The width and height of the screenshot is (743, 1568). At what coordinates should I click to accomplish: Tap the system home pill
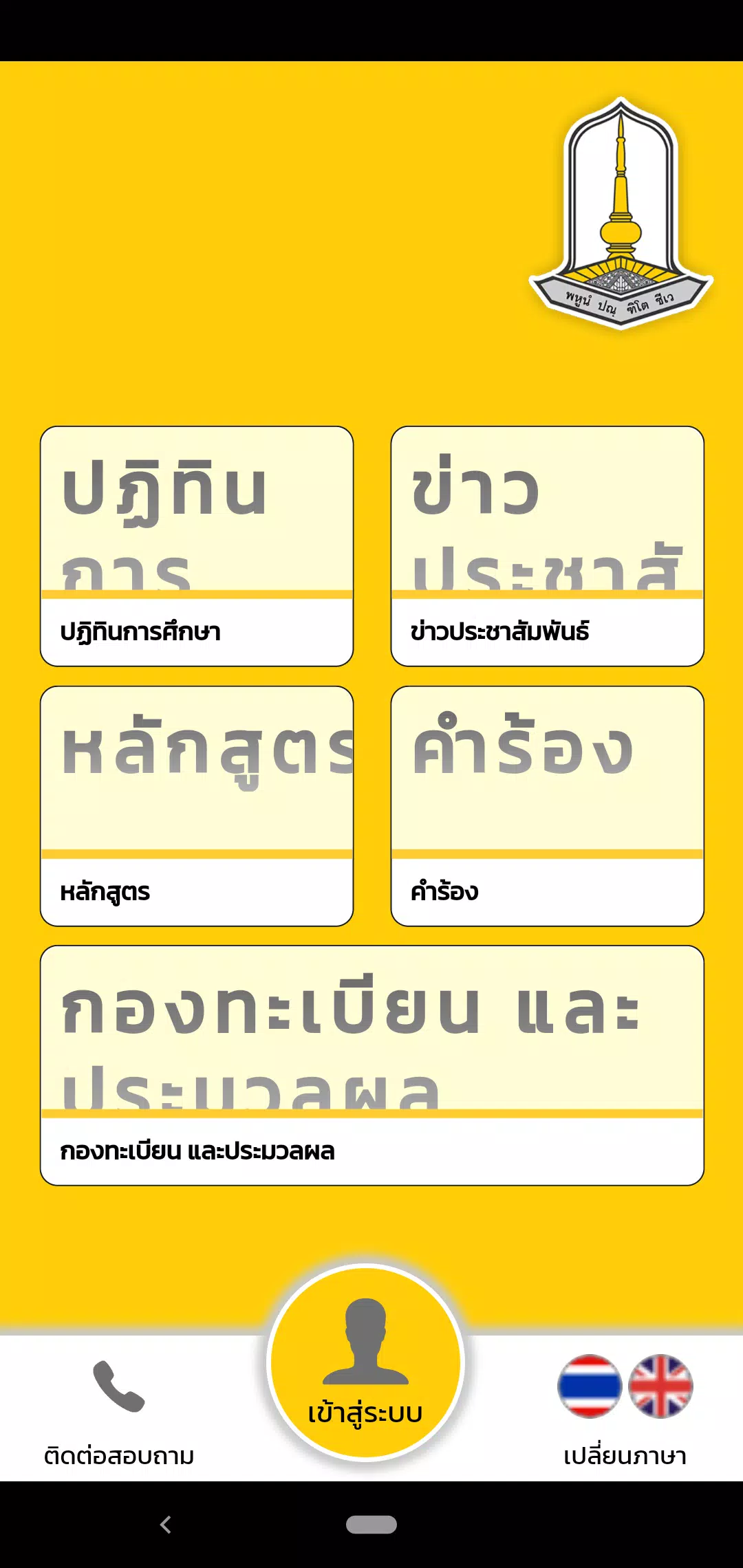click(371, 1525)
